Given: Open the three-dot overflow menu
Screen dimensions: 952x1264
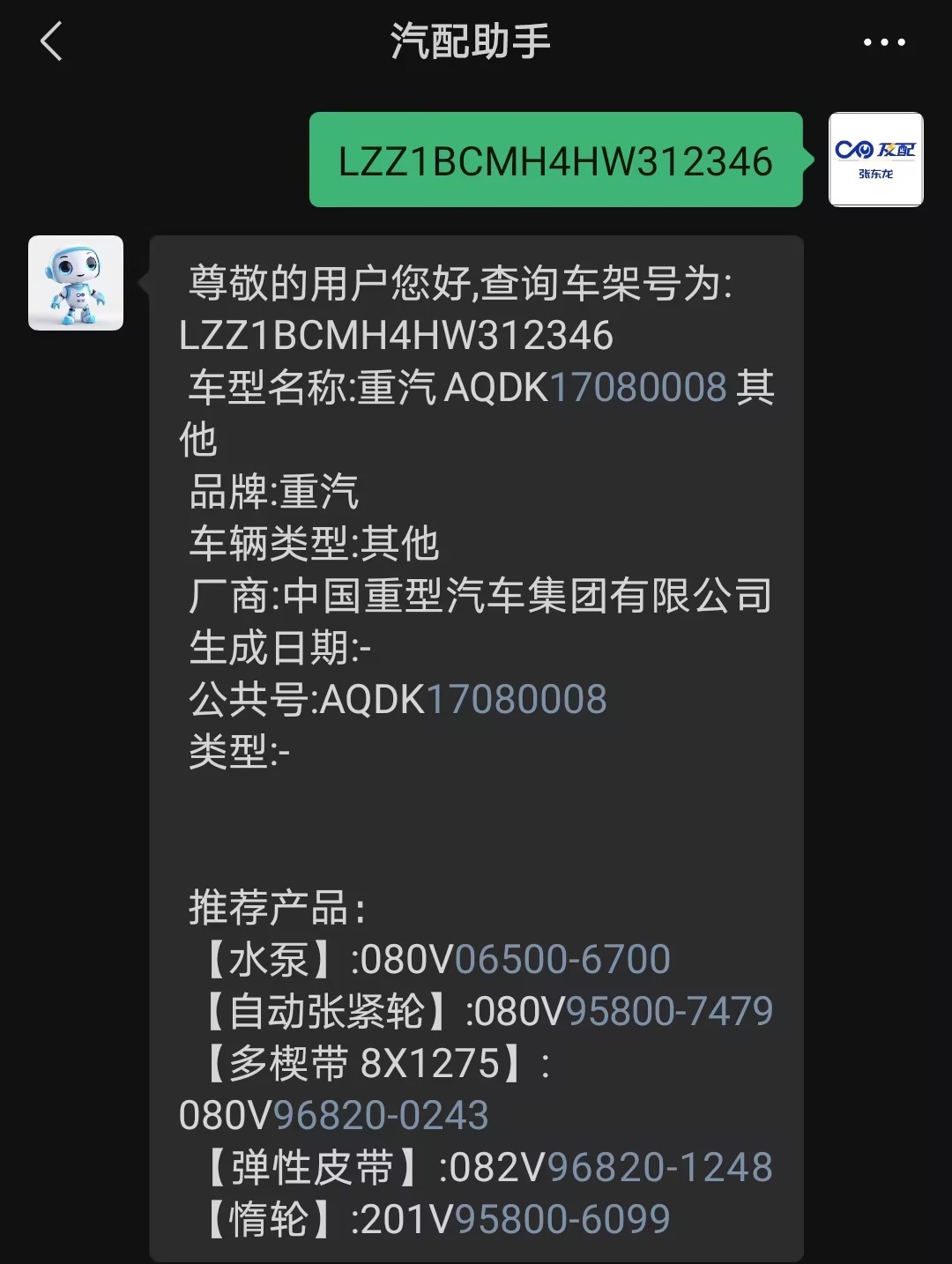Looking at the screenshot, I should pyautogui.click(x=884, y=41).
